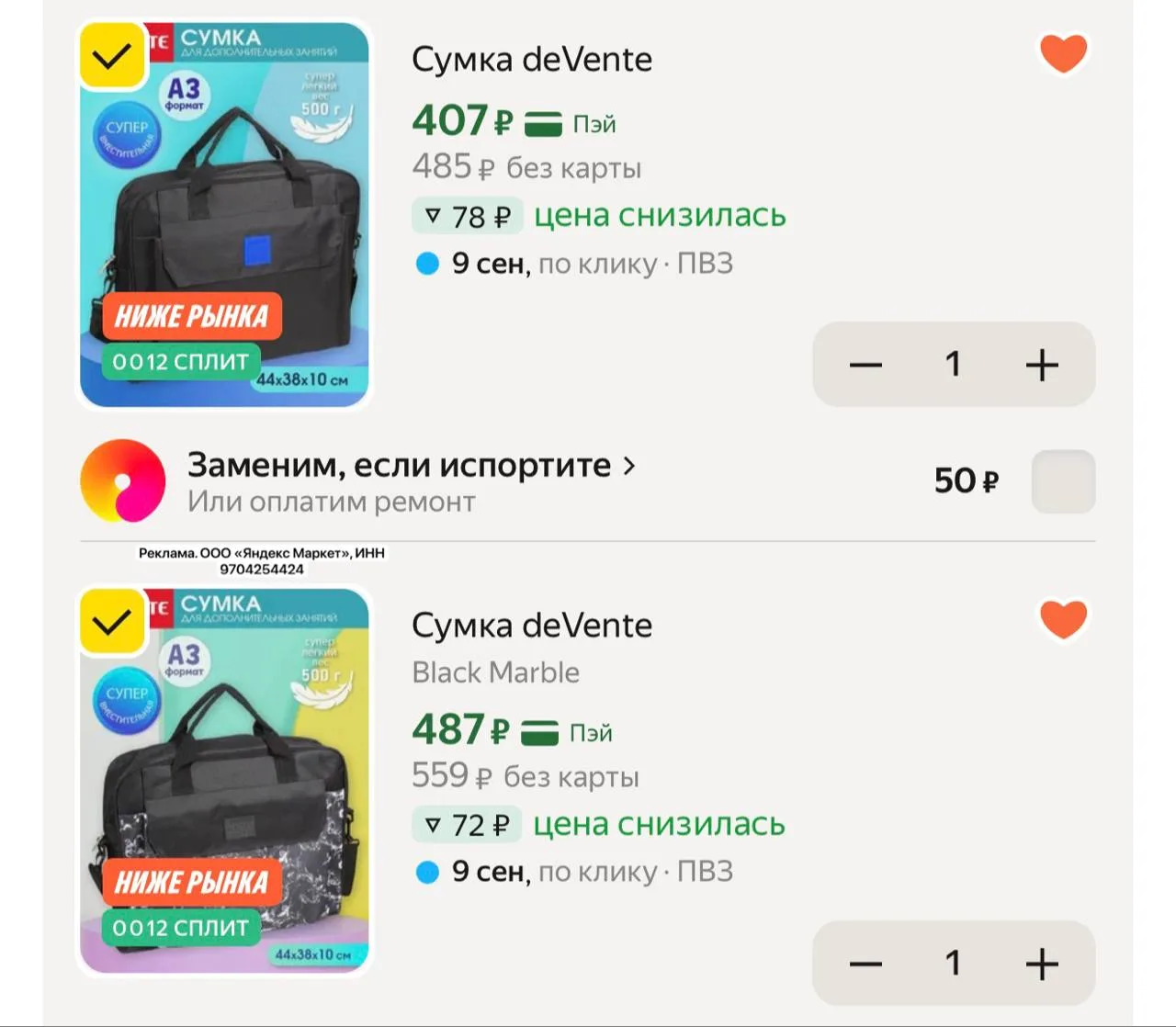This screenshot has height=1027, width=1176.
Task: Increase quantity of the 407 ₽ bag
Action: point(1042,365)
